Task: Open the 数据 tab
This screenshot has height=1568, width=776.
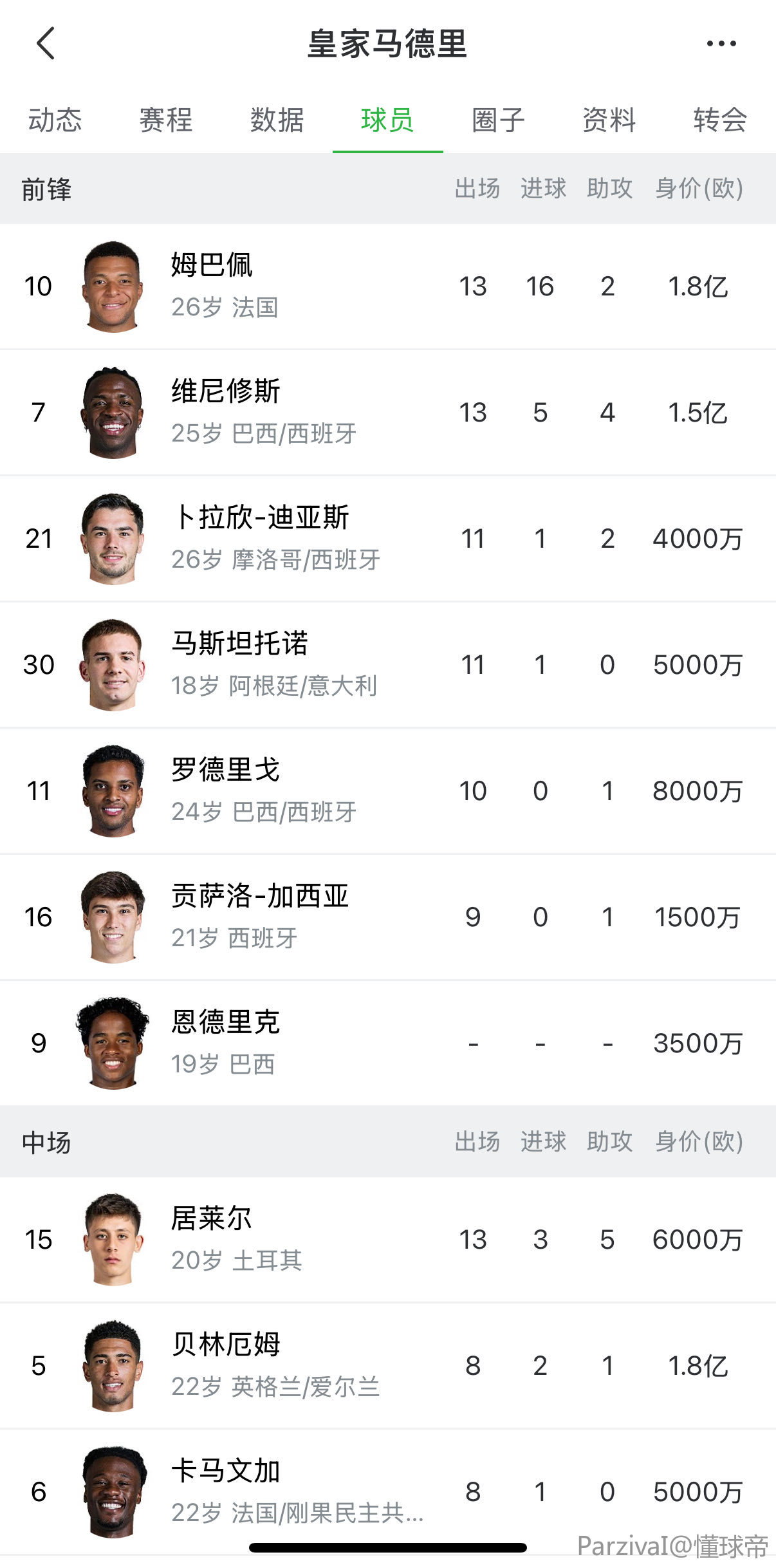Action: tap(277, 120)
